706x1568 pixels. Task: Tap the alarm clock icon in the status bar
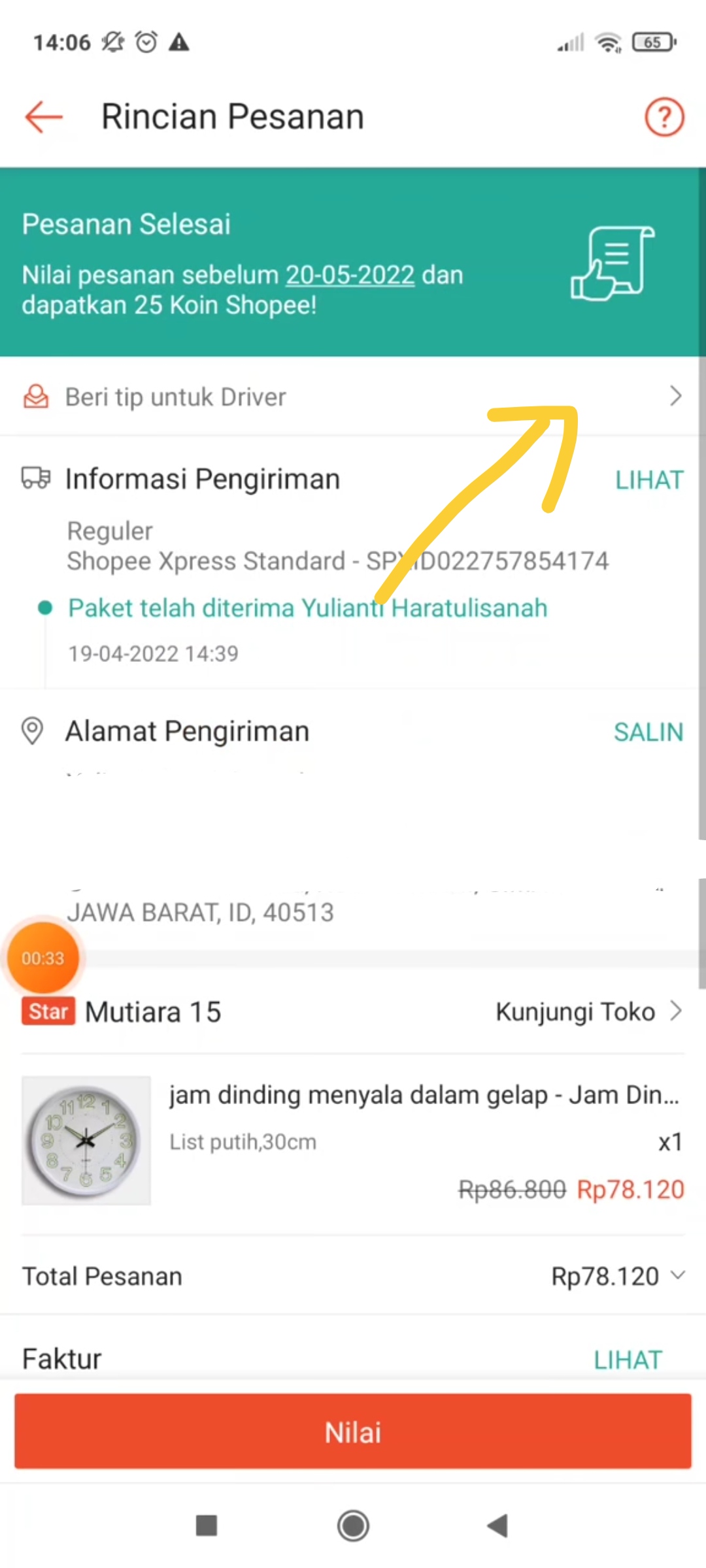[x=145, y=41]
